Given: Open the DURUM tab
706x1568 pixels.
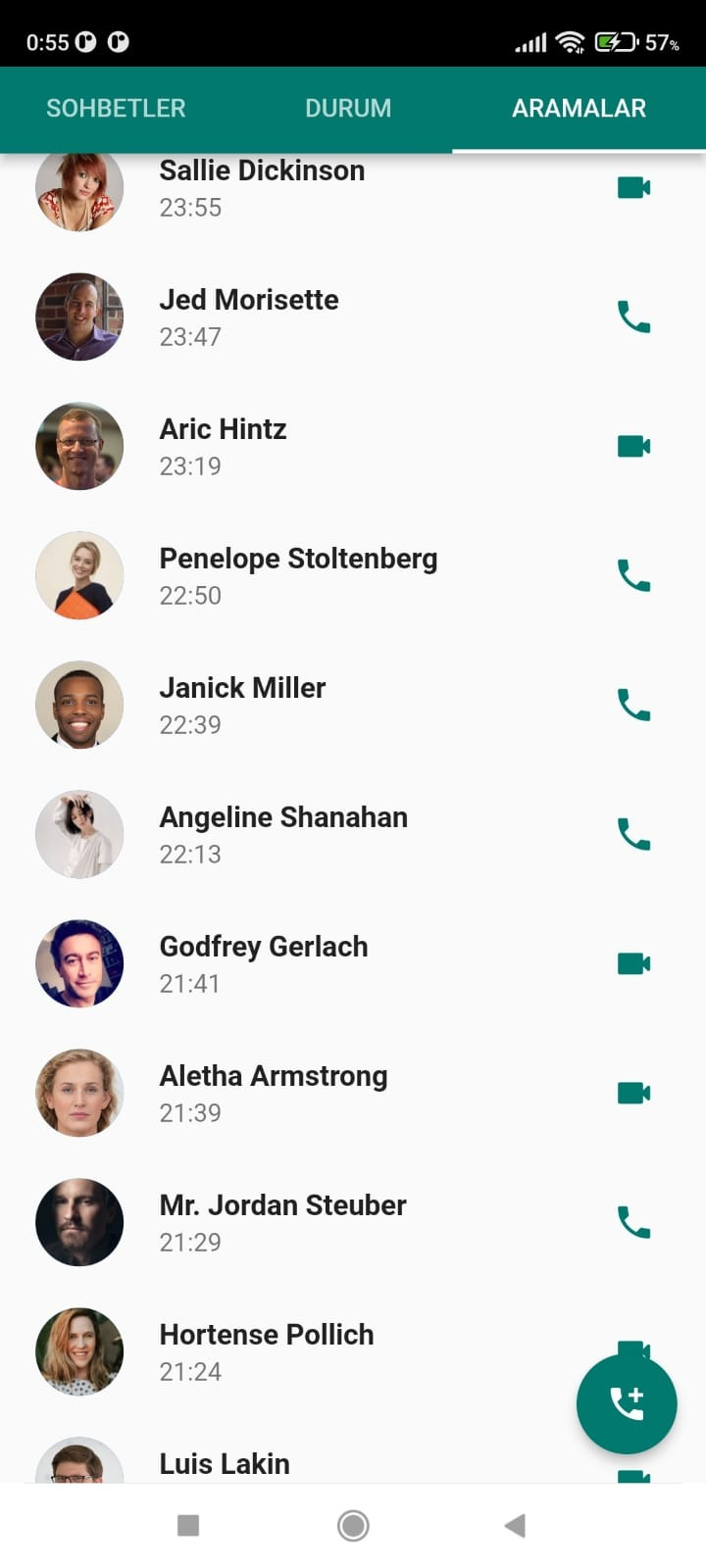Looking at the screenshot, I should 348,108.
